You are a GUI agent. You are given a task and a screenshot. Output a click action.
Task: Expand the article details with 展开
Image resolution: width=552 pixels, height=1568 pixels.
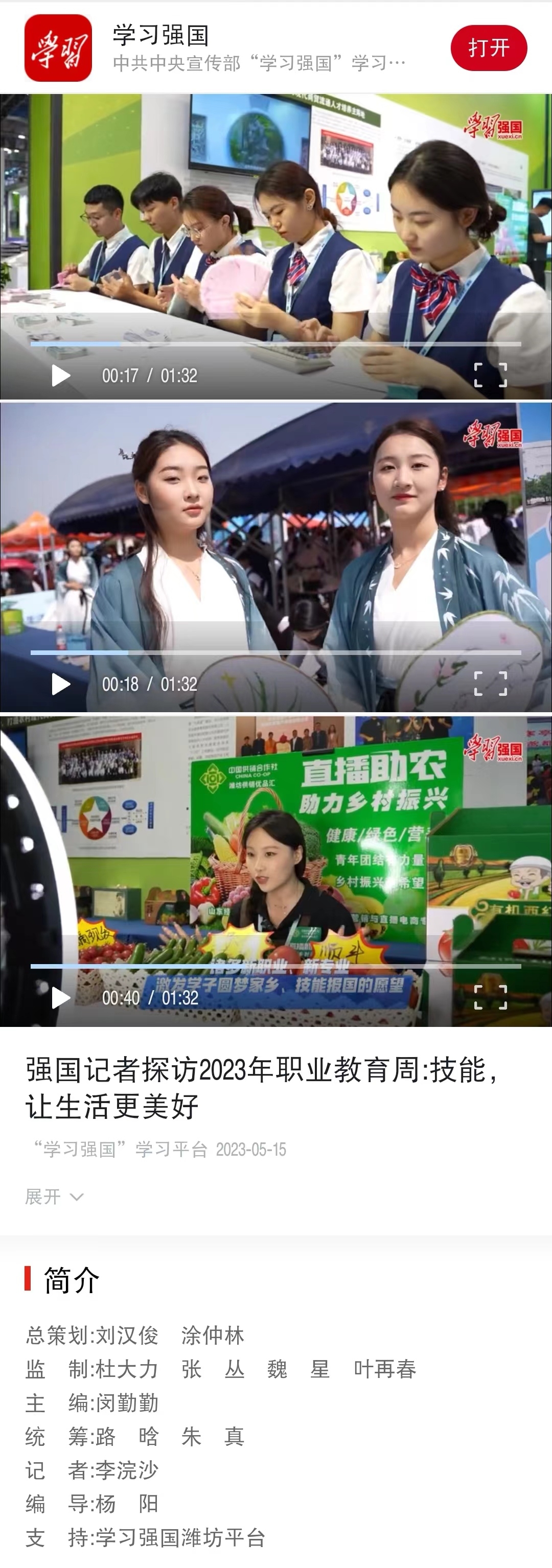[54, 1197]
